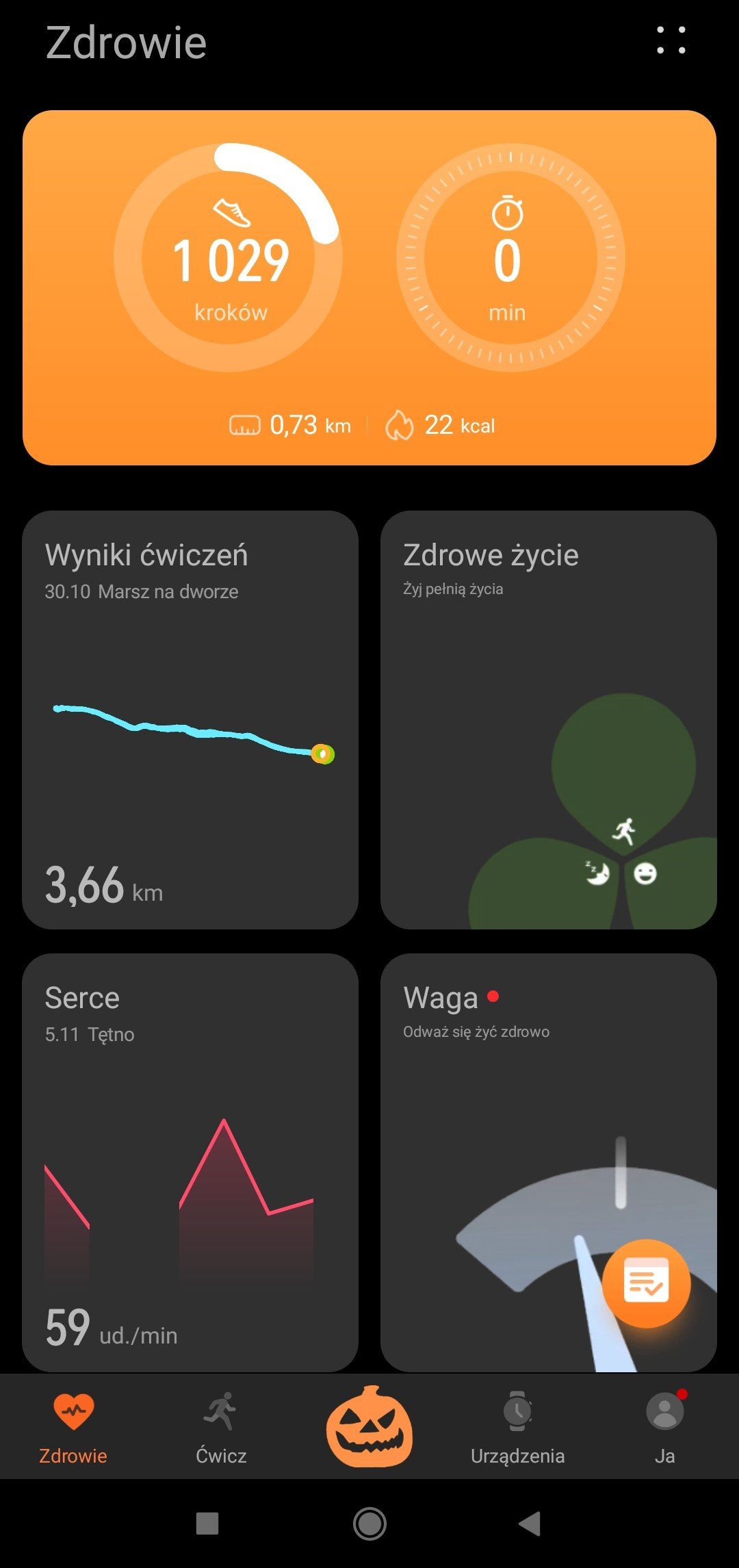Switch to the Zdrowie tab
Image resolution: width=739 pixels, height=1568 pixels.
(x=73, y=1428)
